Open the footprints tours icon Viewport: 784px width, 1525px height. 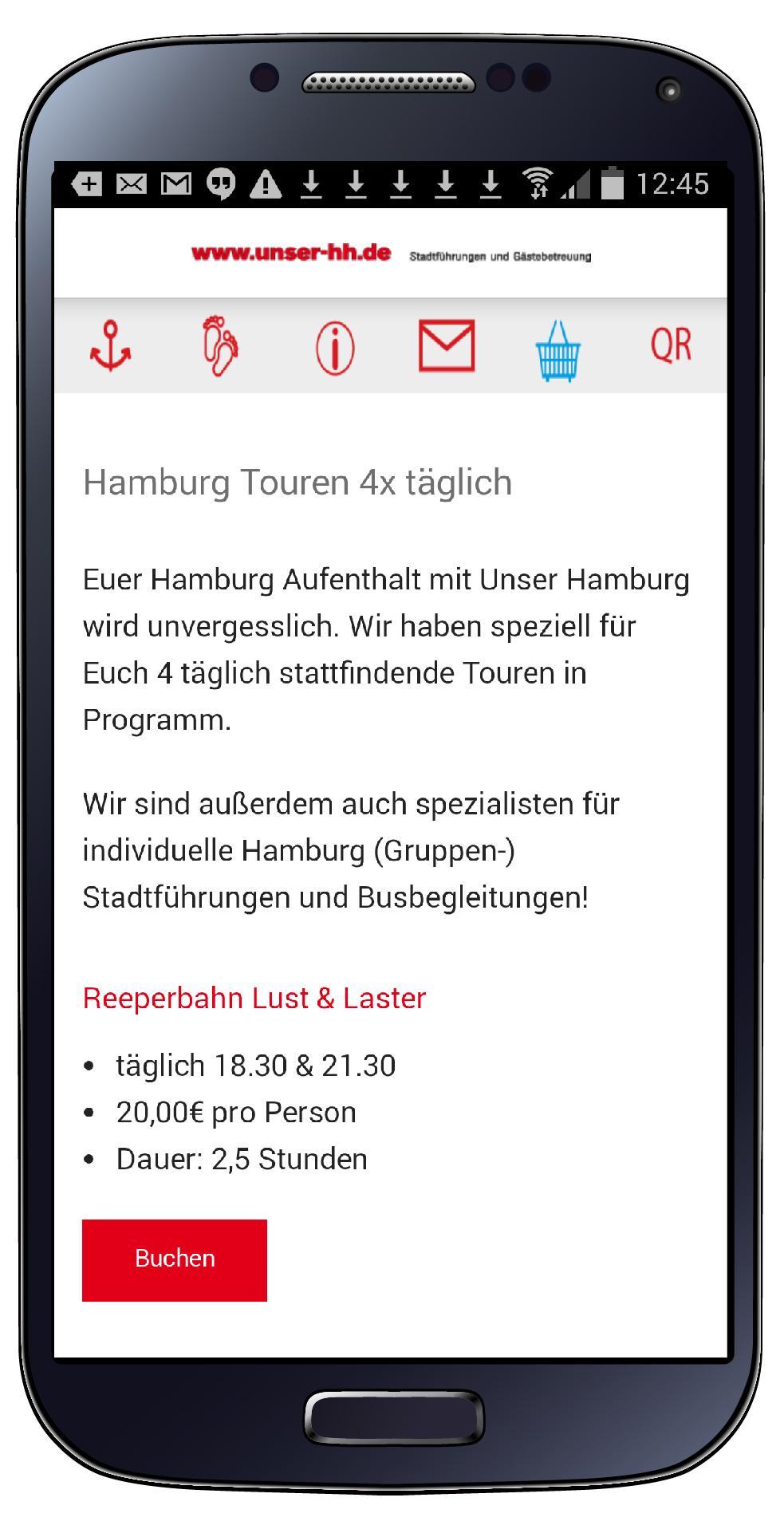tap(221, 345)
